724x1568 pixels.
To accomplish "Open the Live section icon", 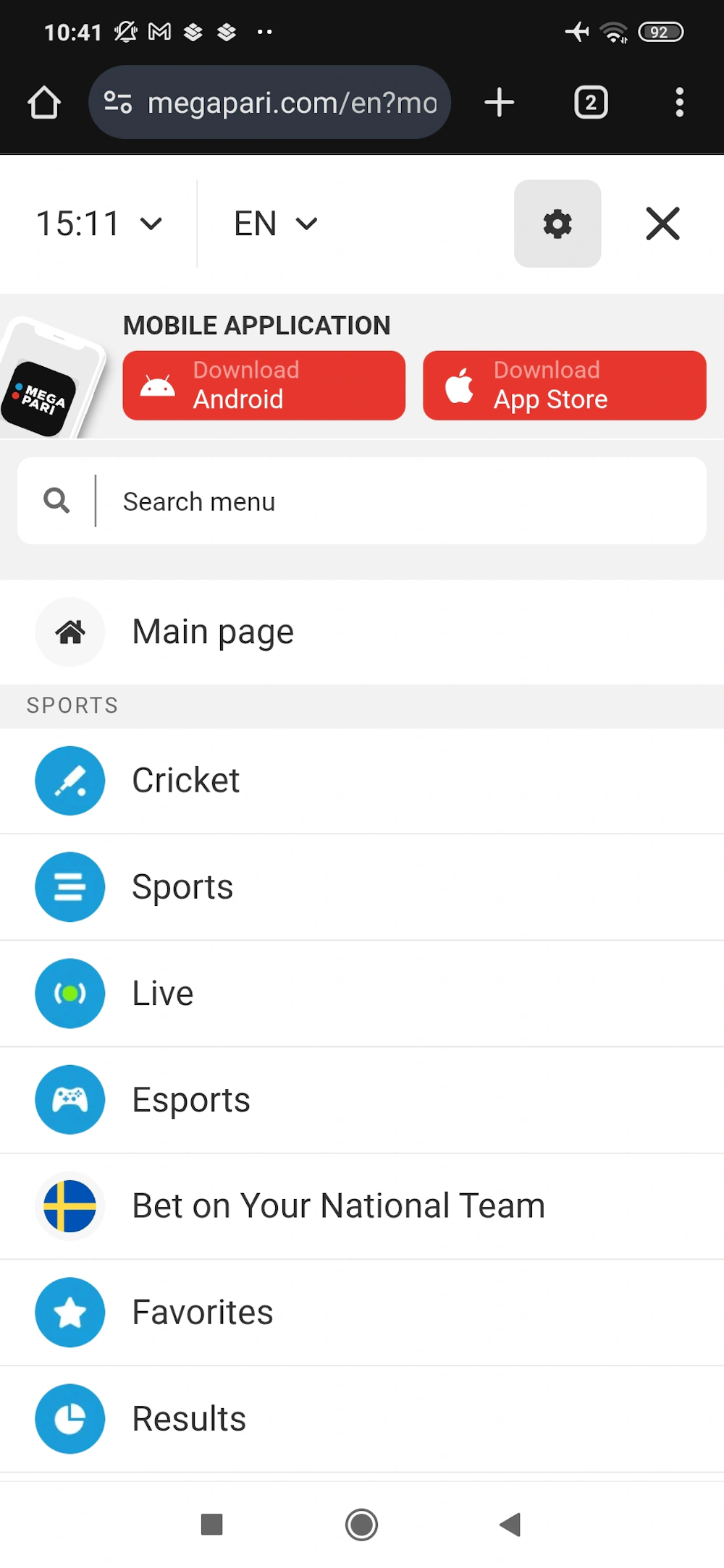I will tap(70, 993).
